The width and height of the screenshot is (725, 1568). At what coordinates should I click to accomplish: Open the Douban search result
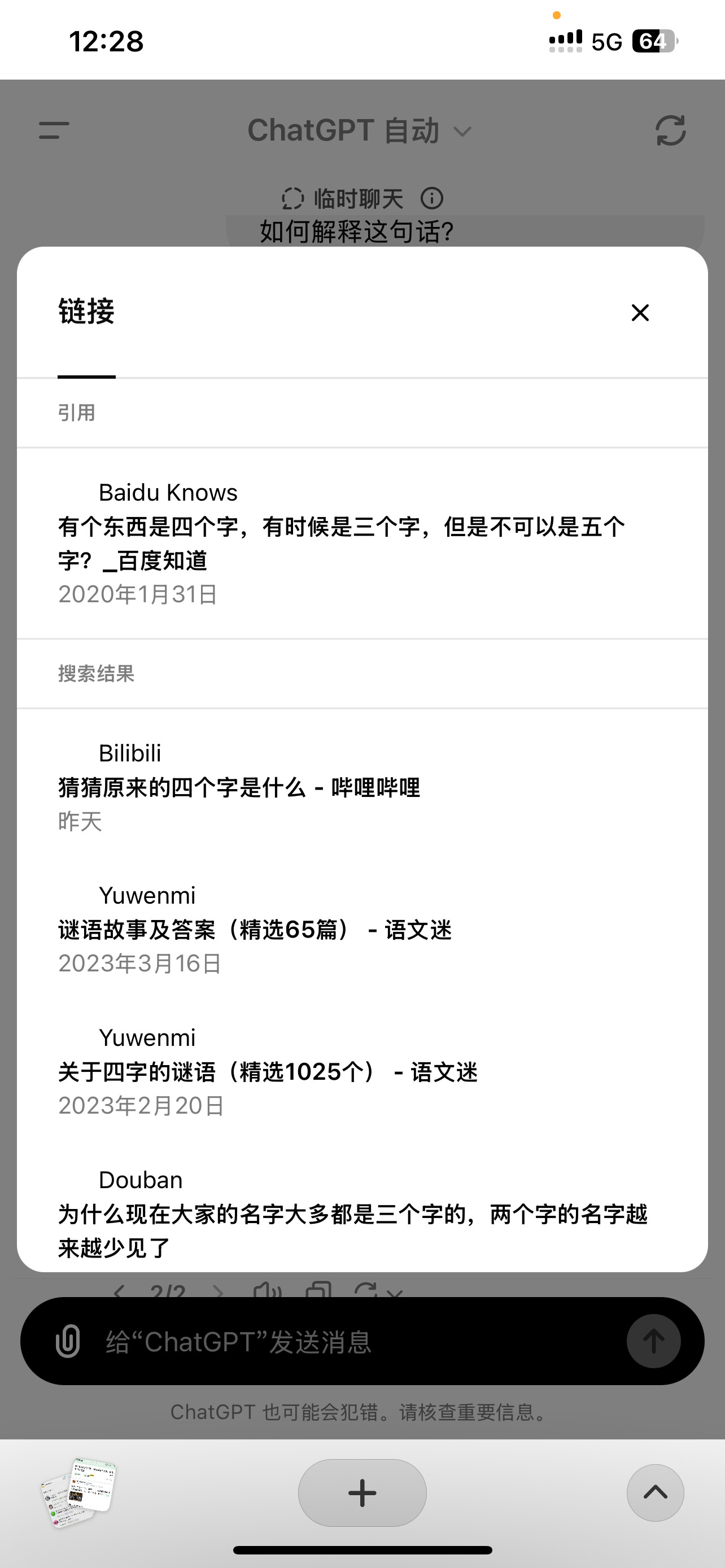click(x=362, y=1213)
